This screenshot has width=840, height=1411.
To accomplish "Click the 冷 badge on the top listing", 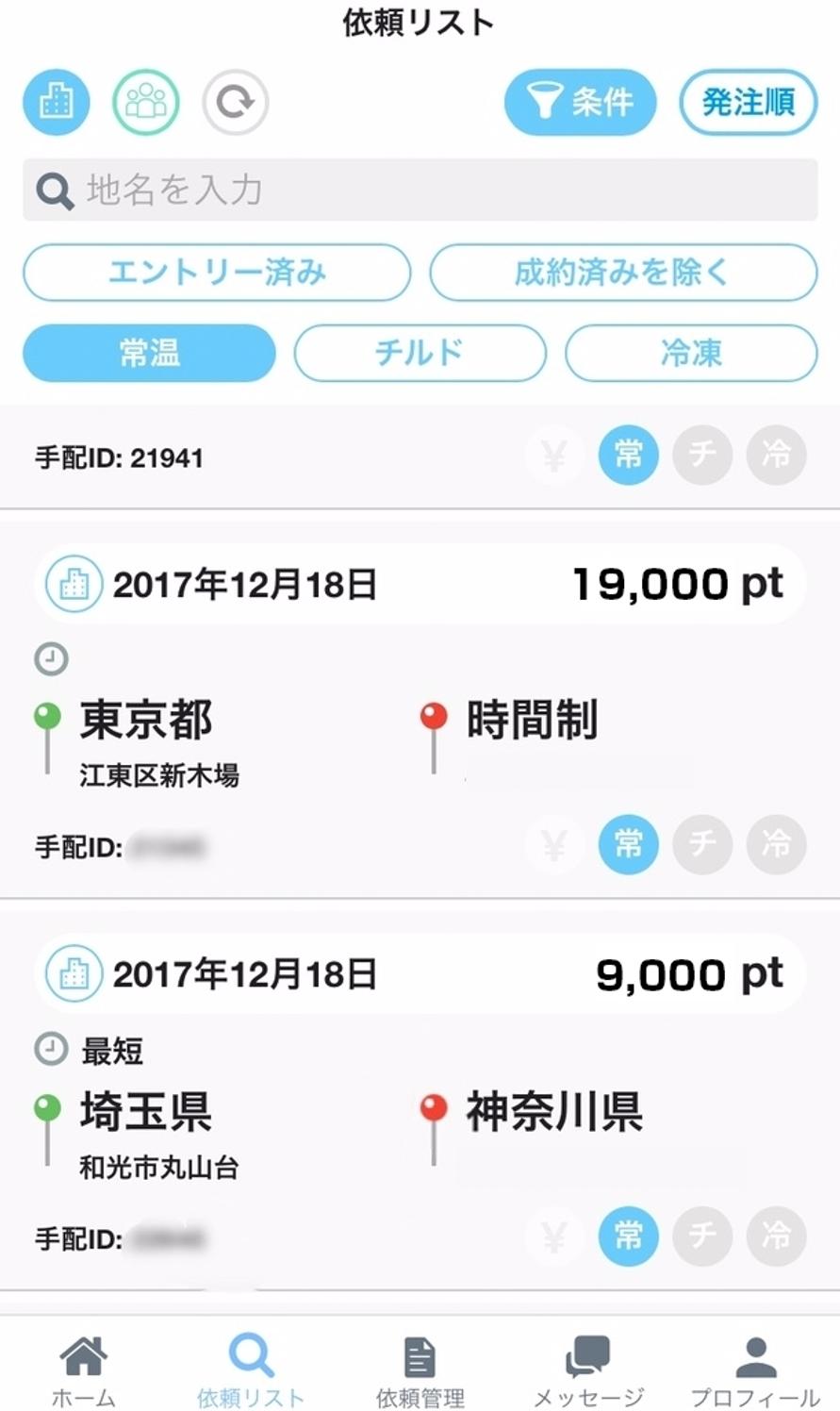I will pos(775,456).
